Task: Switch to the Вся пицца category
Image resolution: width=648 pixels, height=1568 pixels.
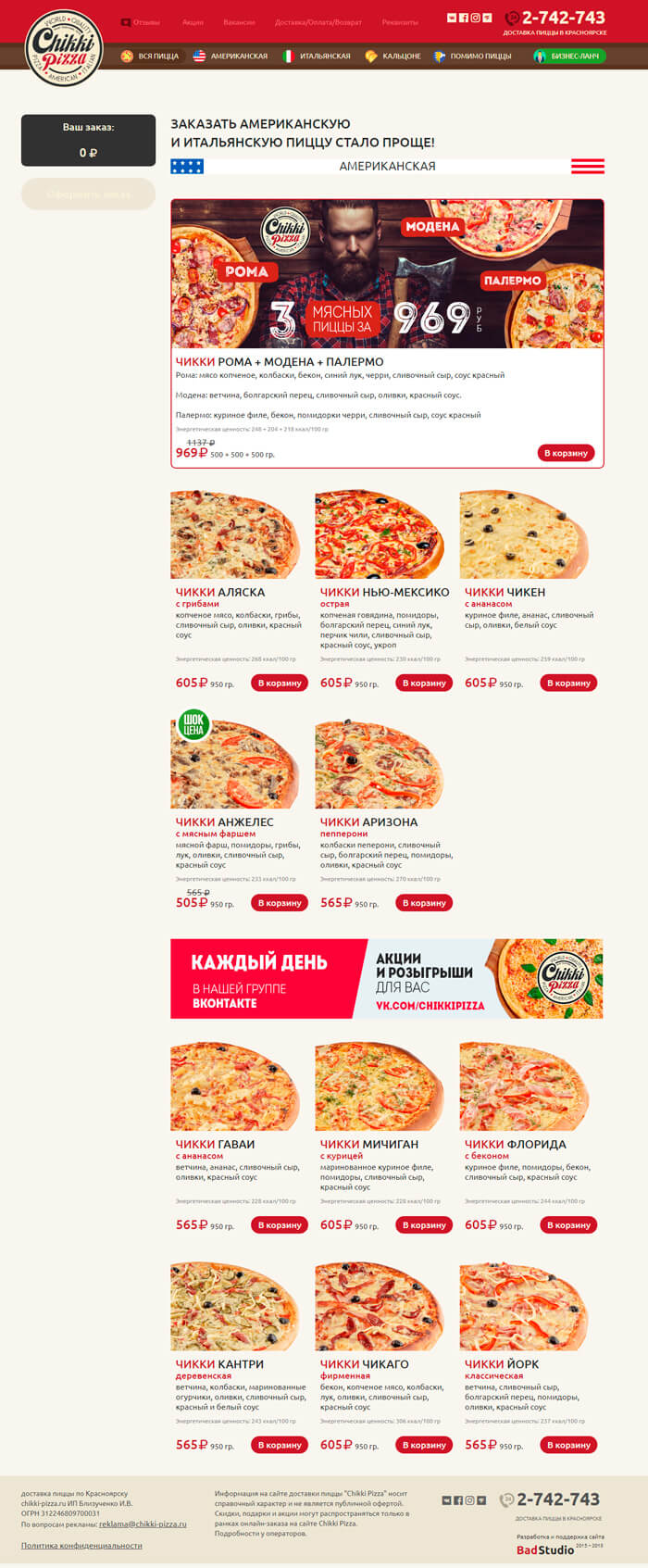Action: pos(157,56)
